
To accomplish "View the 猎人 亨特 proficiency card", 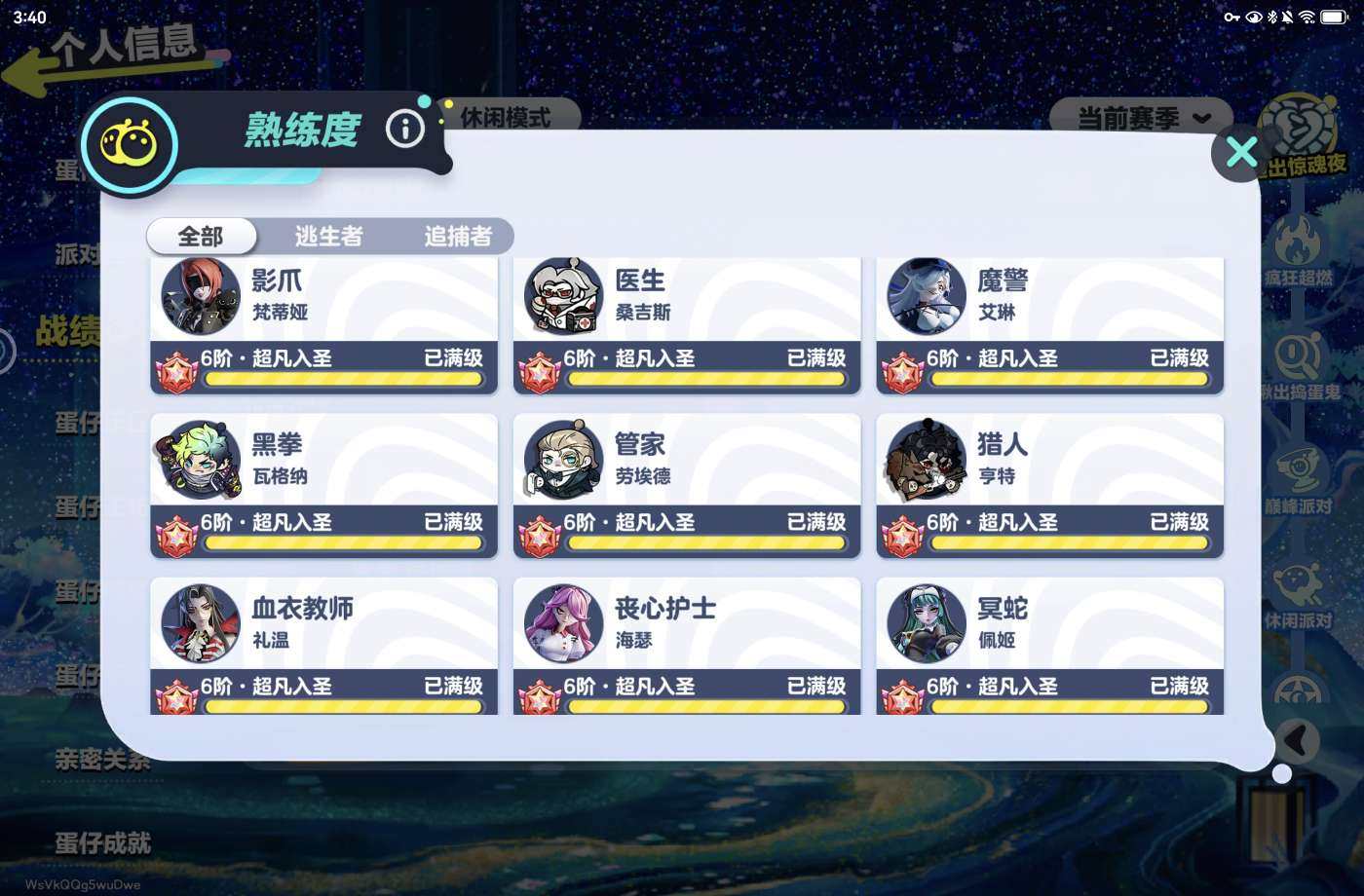I will click(x=1049, y=485).
